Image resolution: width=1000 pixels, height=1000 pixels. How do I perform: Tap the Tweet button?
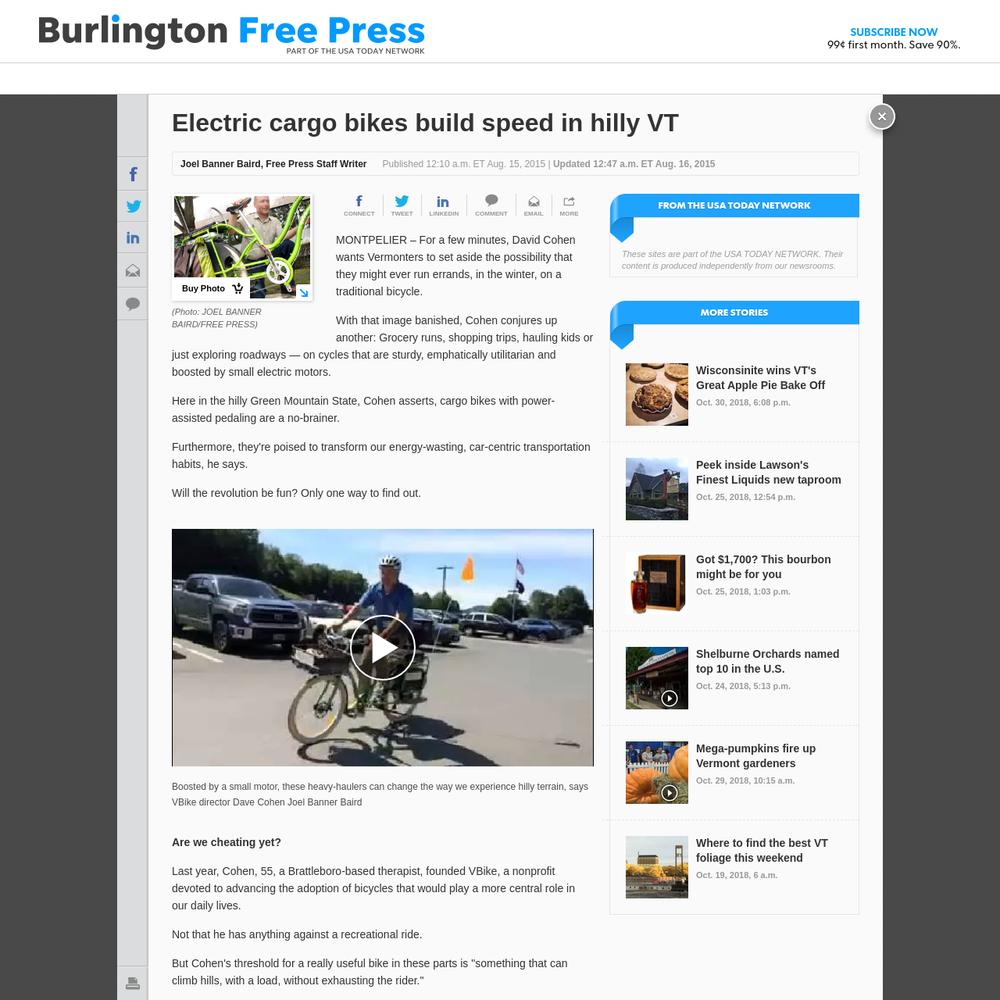point(401,205)
